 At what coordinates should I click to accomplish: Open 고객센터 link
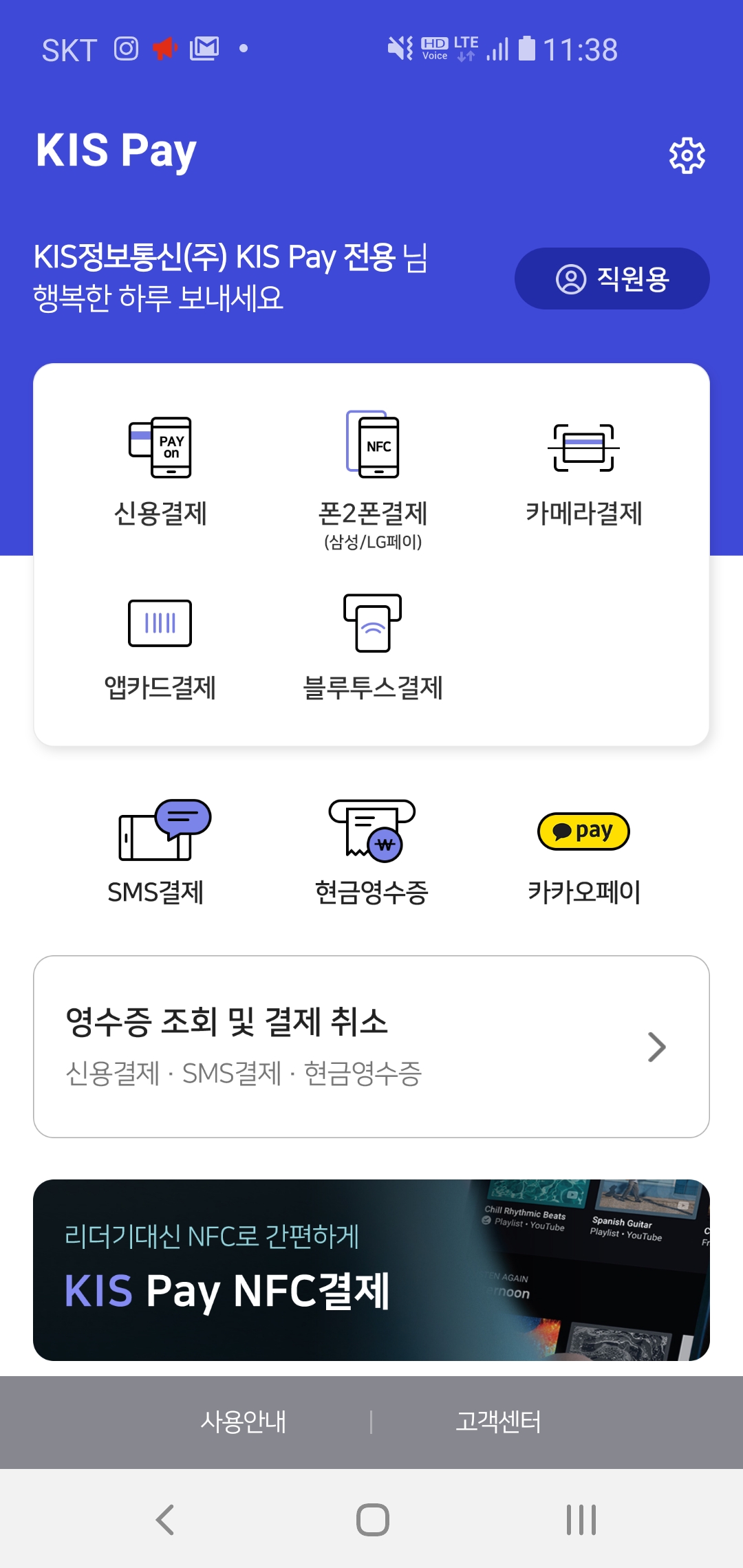click(498, 1422)
